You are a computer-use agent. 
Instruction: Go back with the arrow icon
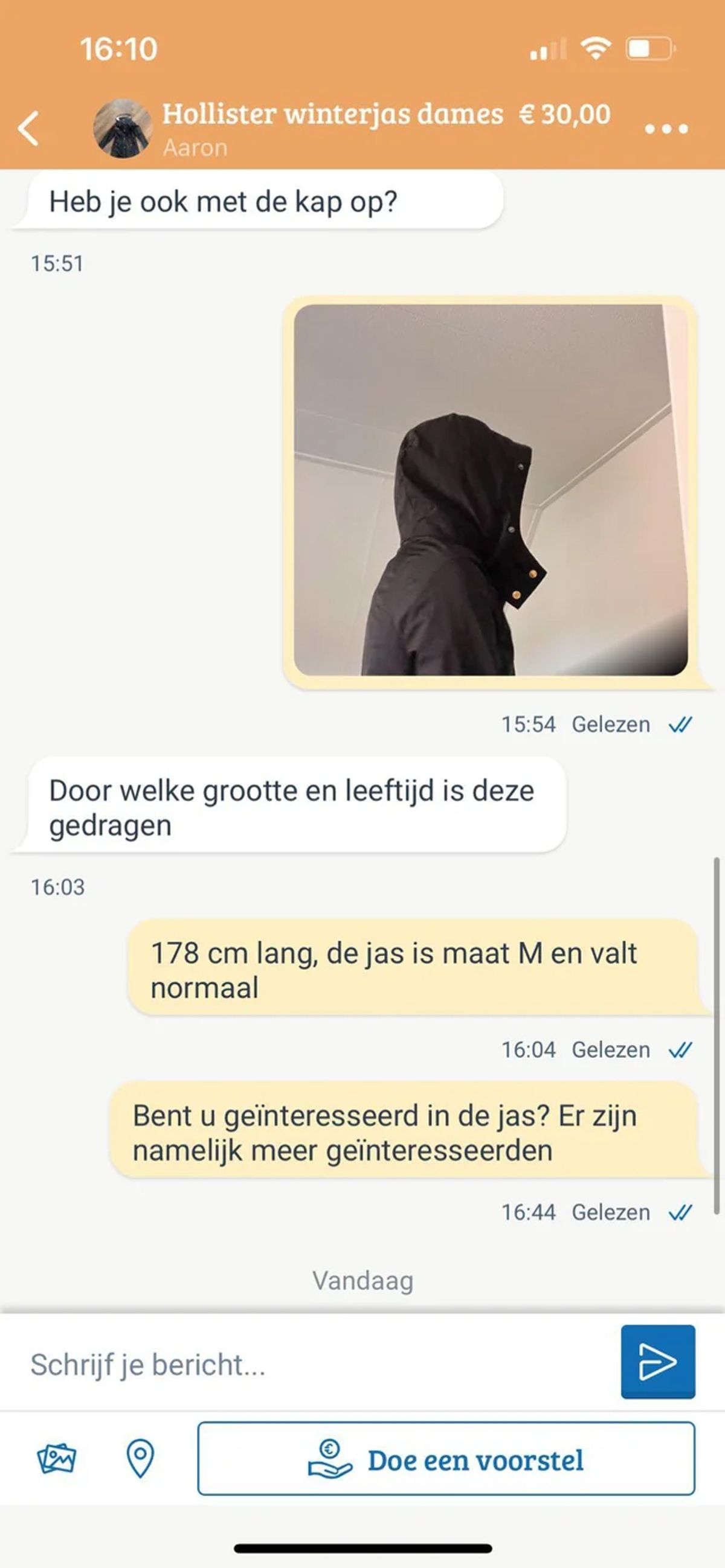pyautogui.click(x=28, y=129)
